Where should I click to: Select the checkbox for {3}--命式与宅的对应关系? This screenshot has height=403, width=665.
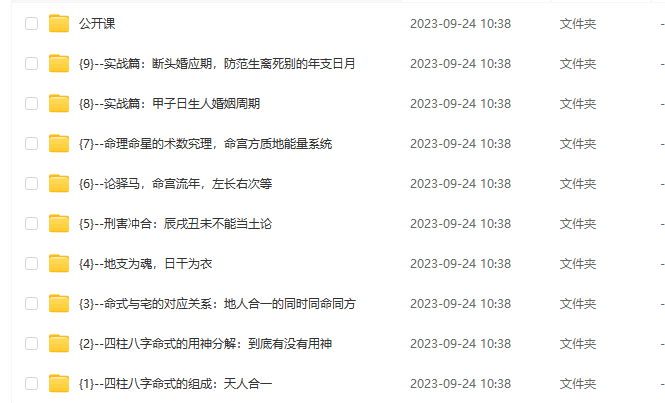[31, 303]
